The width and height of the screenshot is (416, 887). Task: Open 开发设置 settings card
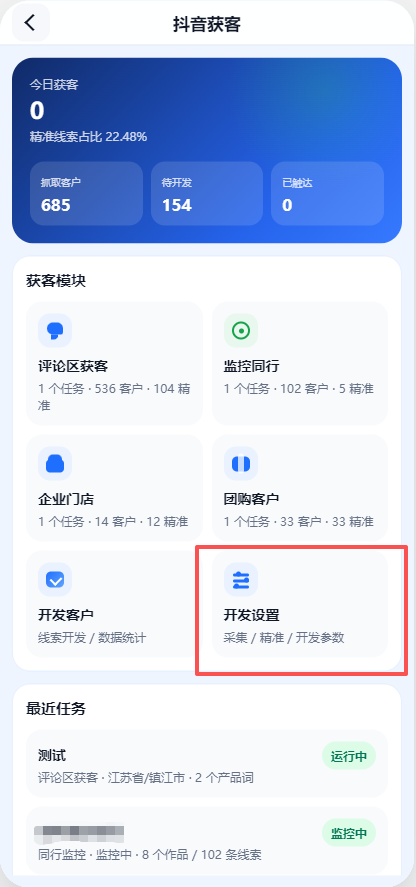click(300, 604)
